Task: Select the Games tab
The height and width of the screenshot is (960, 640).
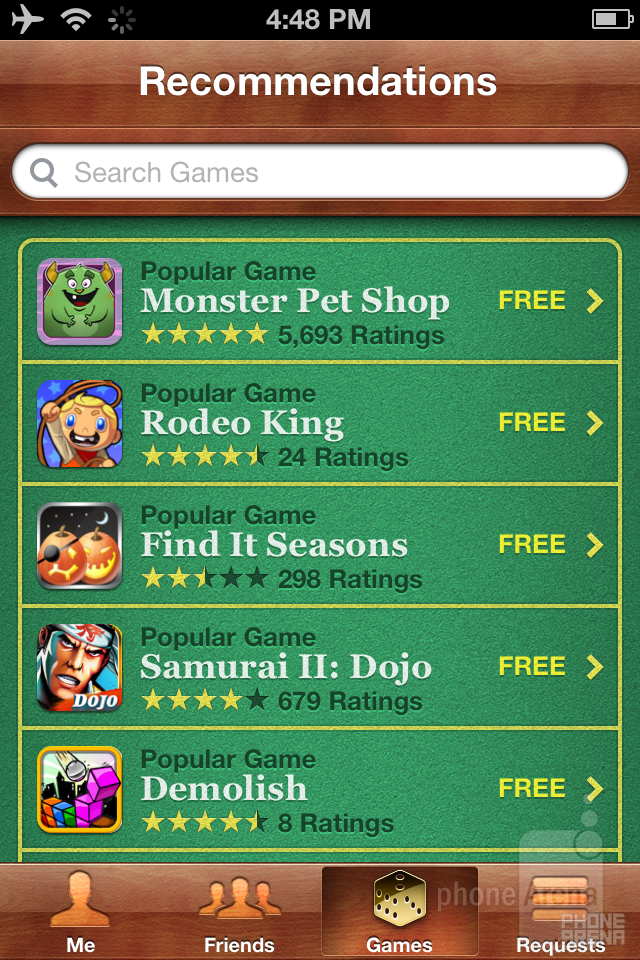Action: point(399,912)
